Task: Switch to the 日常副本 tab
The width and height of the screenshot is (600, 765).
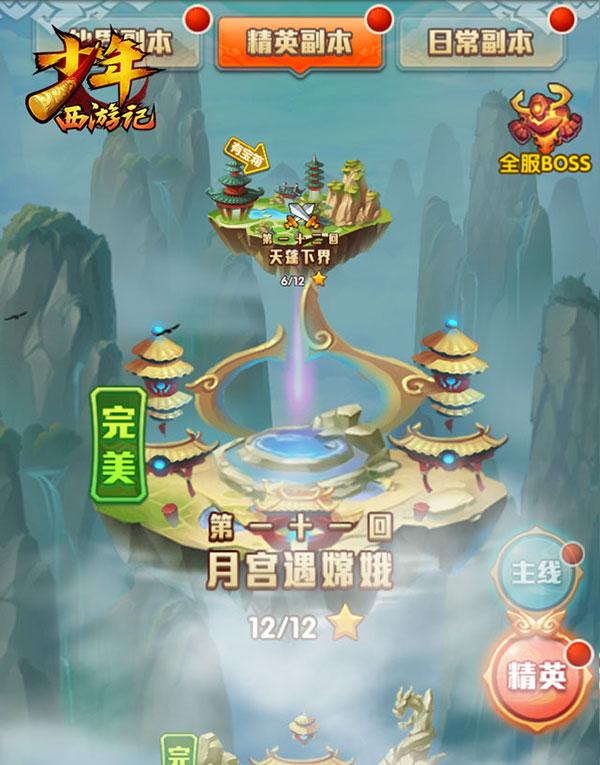Action: coord(480,43)
